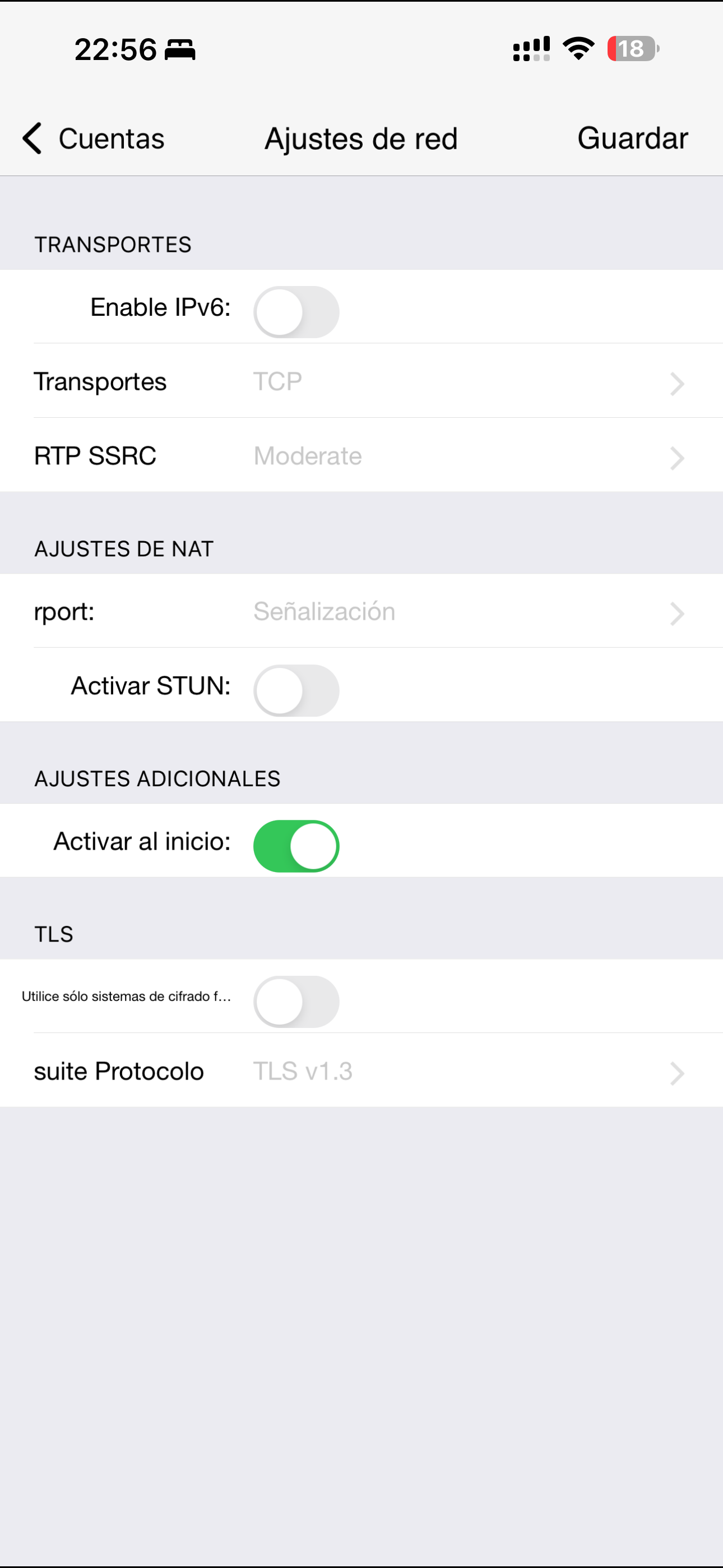
Task: Enable the IPv6 switch
Action: tap(296, 312)
